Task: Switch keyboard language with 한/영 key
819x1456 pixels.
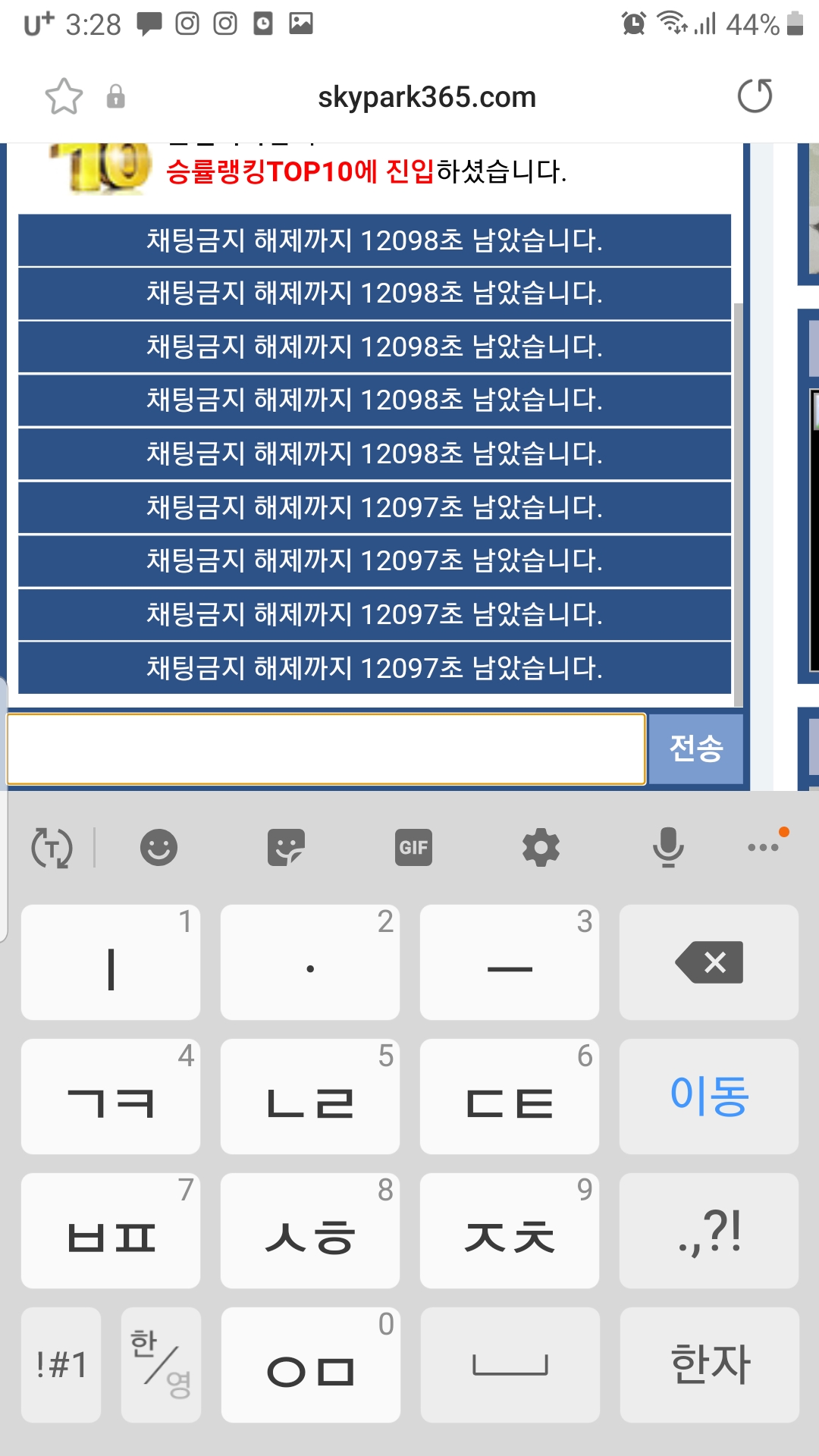Action: pyautogui.click(x=161, y=1365)
